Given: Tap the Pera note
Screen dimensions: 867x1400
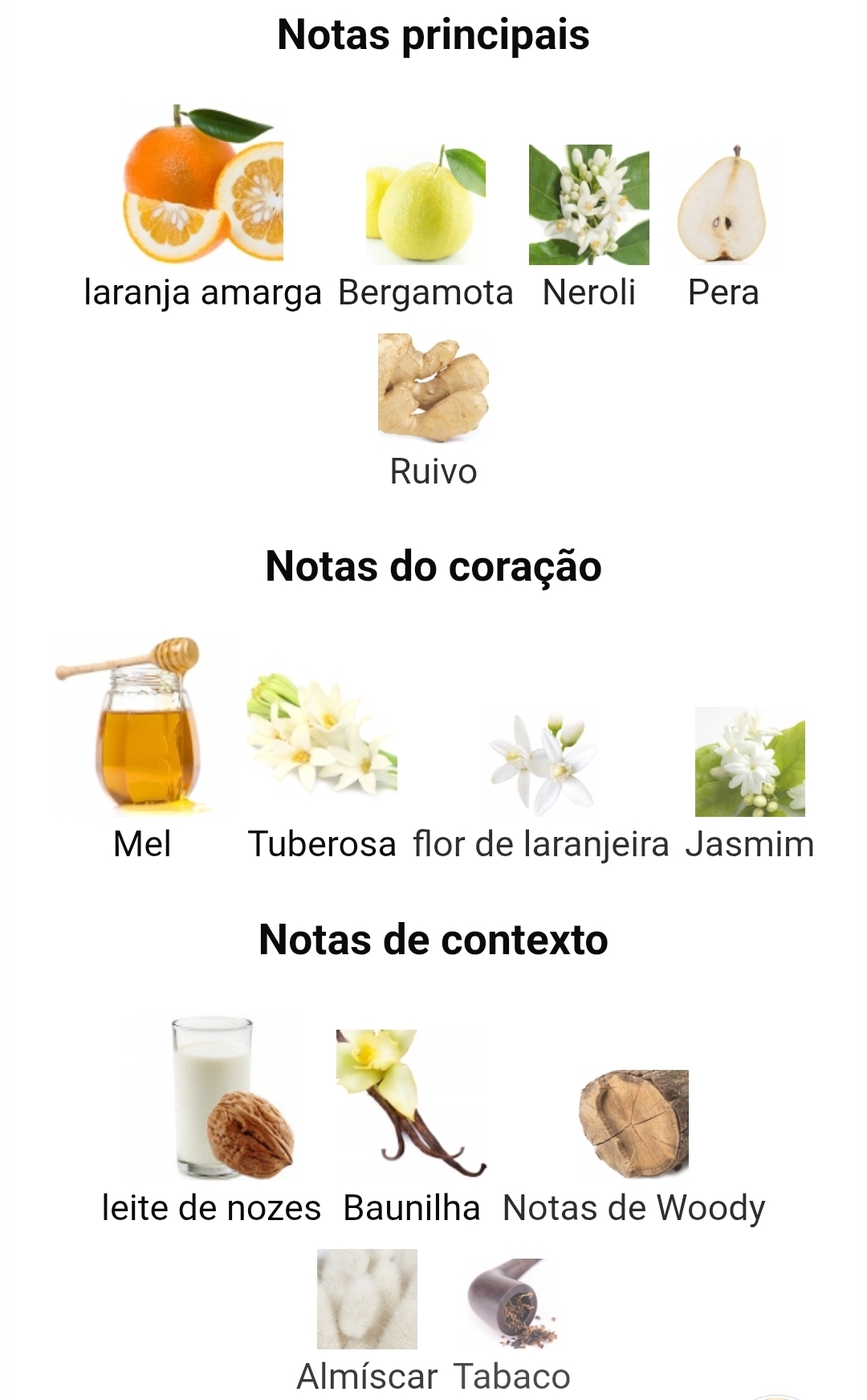Looking at the screenshot, I should tap(722, 206).
